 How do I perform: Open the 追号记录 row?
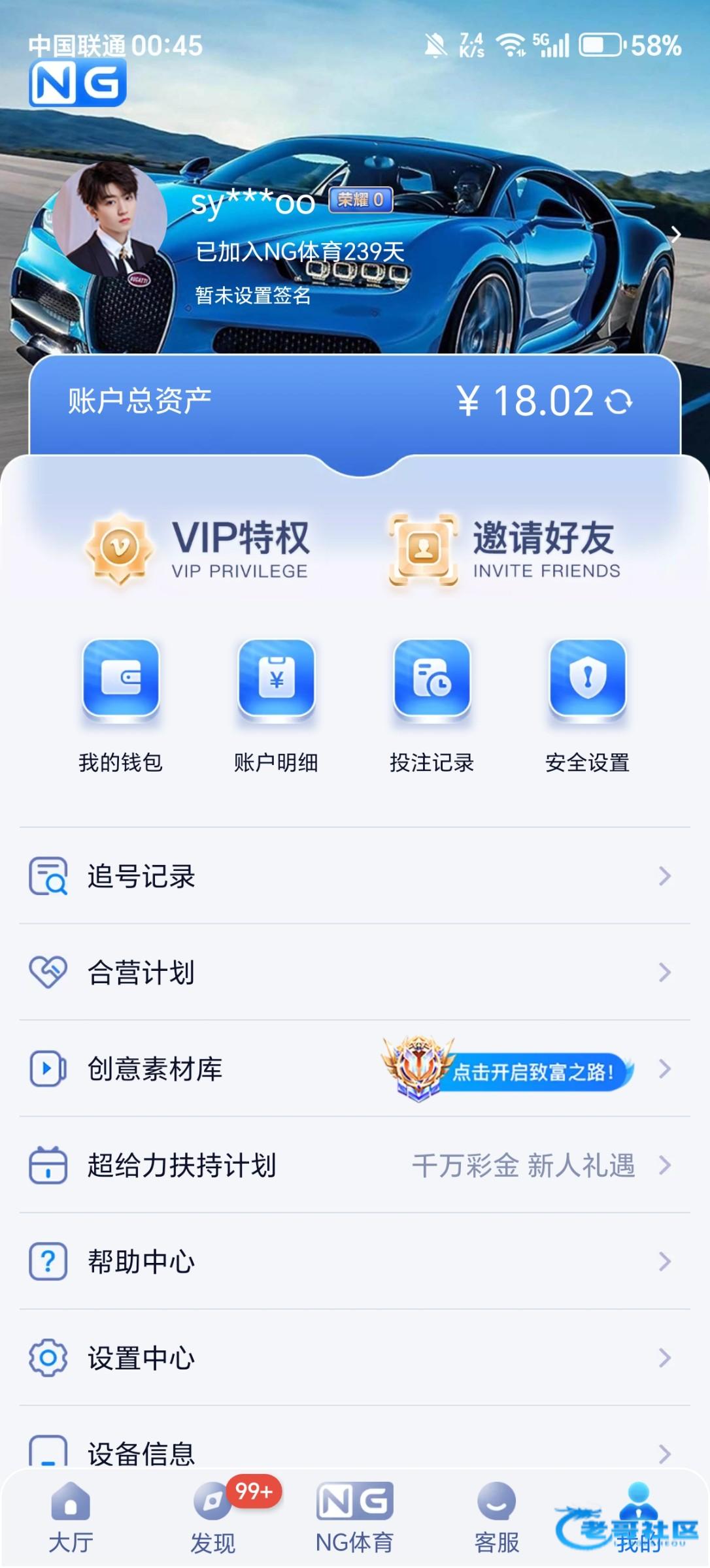tap(353, 875)
